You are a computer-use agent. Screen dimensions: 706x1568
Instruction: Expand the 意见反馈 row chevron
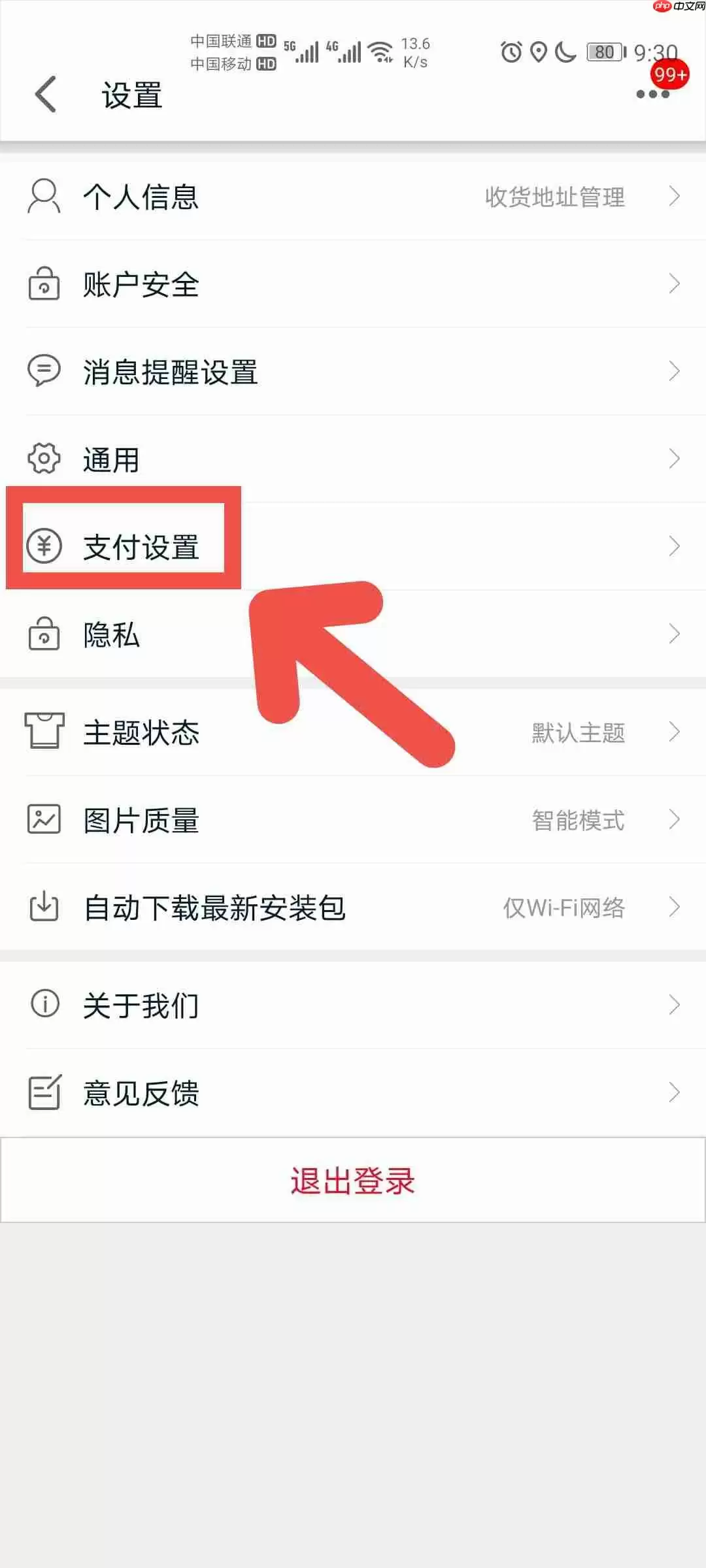[x=675, y=1092]
